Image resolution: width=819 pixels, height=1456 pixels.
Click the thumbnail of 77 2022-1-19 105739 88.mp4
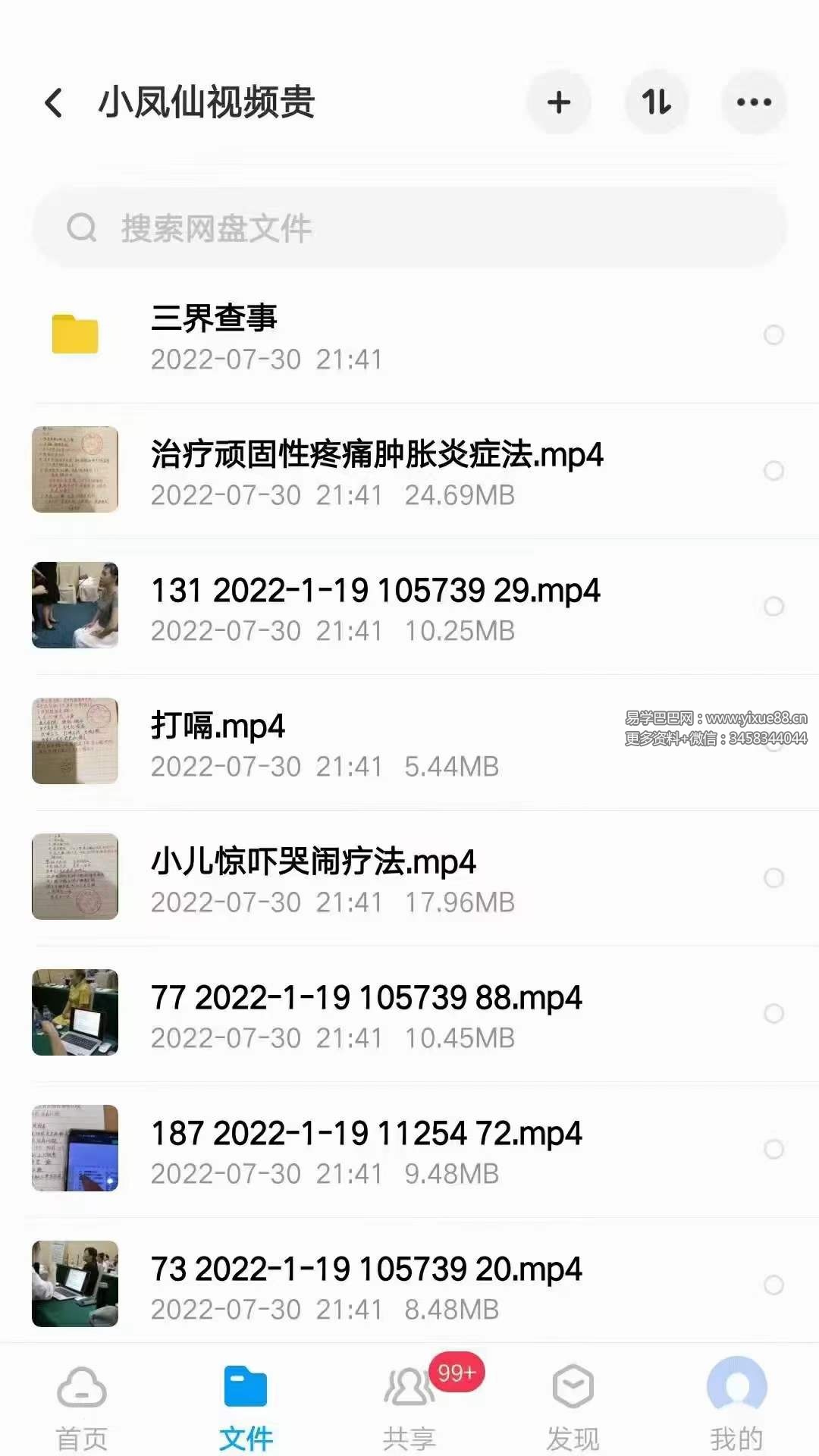tap(74, 1012)
